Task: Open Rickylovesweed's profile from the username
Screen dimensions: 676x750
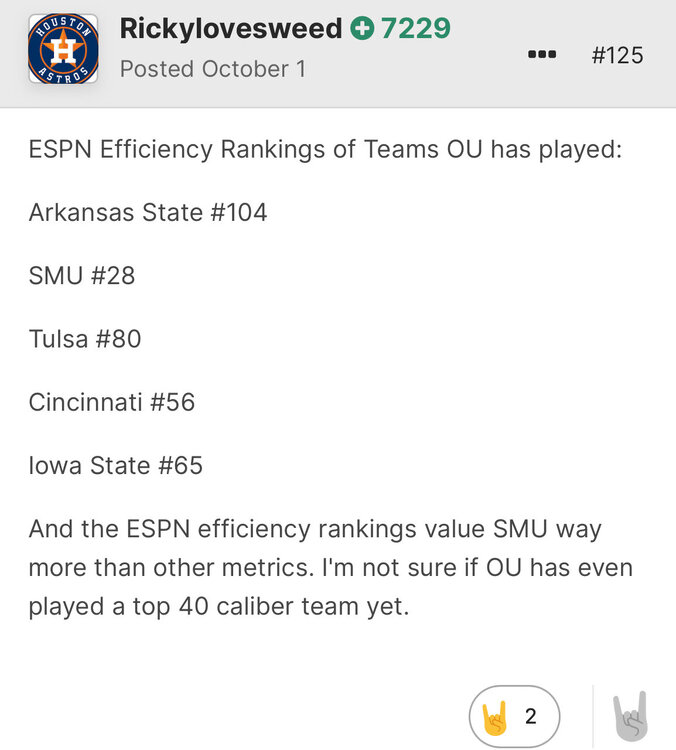Action: 231,29
